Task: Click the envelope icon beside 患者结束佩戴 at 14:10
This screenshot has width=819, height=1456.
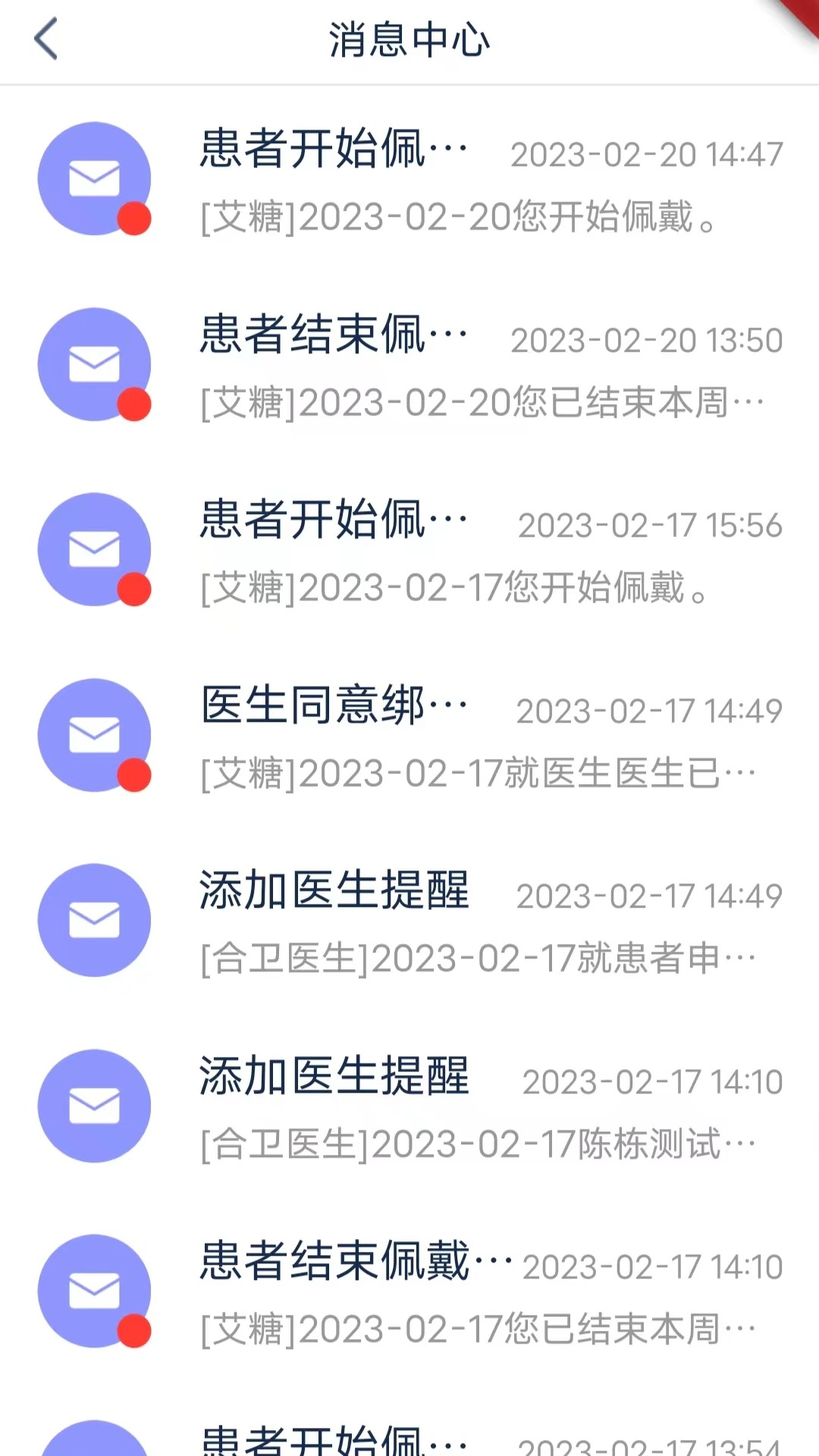Action: point(94,1289)
